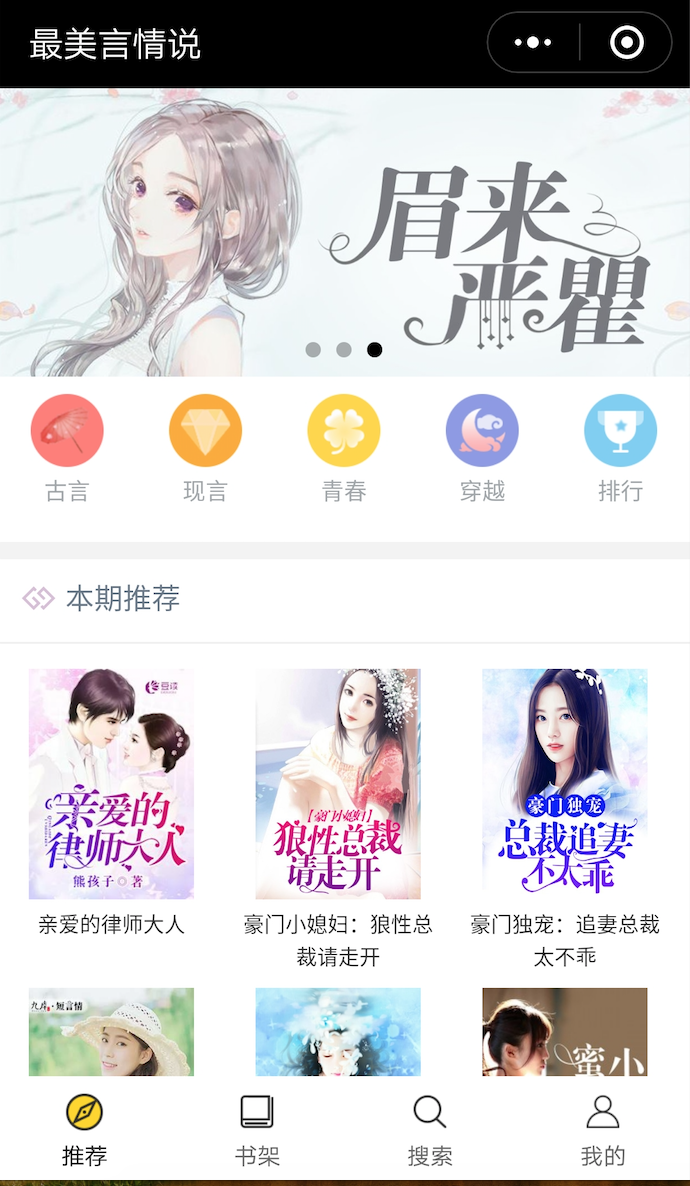Image resolution: width=690 pixels, height=1186 pixels.
Task: Go to the 我的 tab
Action: (x=603, y=1131)
